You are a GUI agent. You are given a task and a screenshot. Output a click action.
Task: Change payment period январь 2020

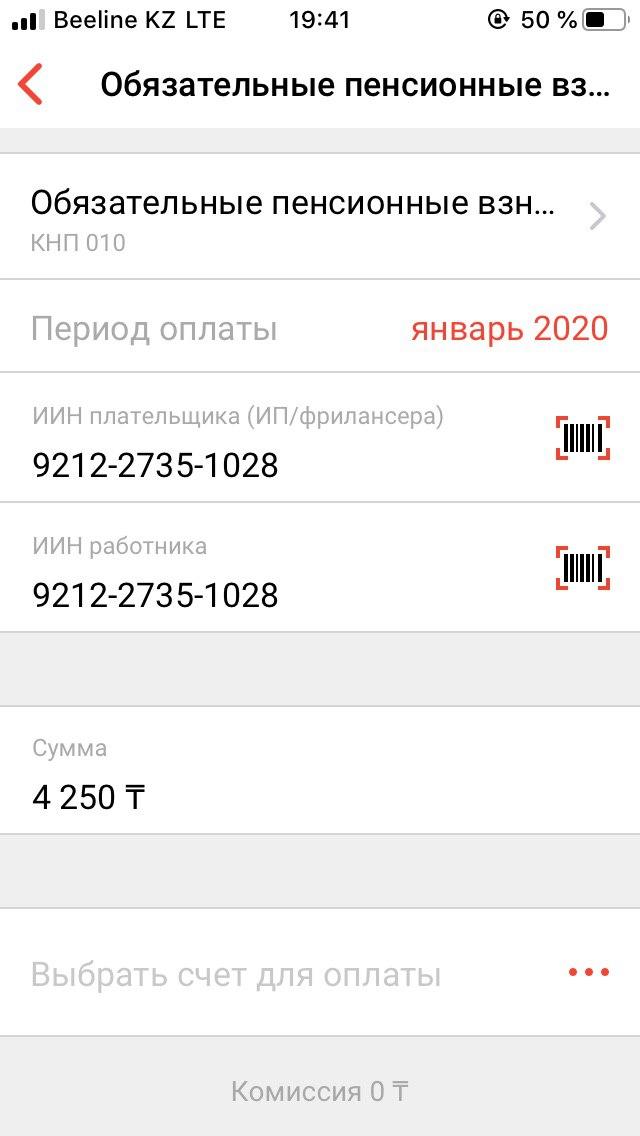click(x=508, y=329)
